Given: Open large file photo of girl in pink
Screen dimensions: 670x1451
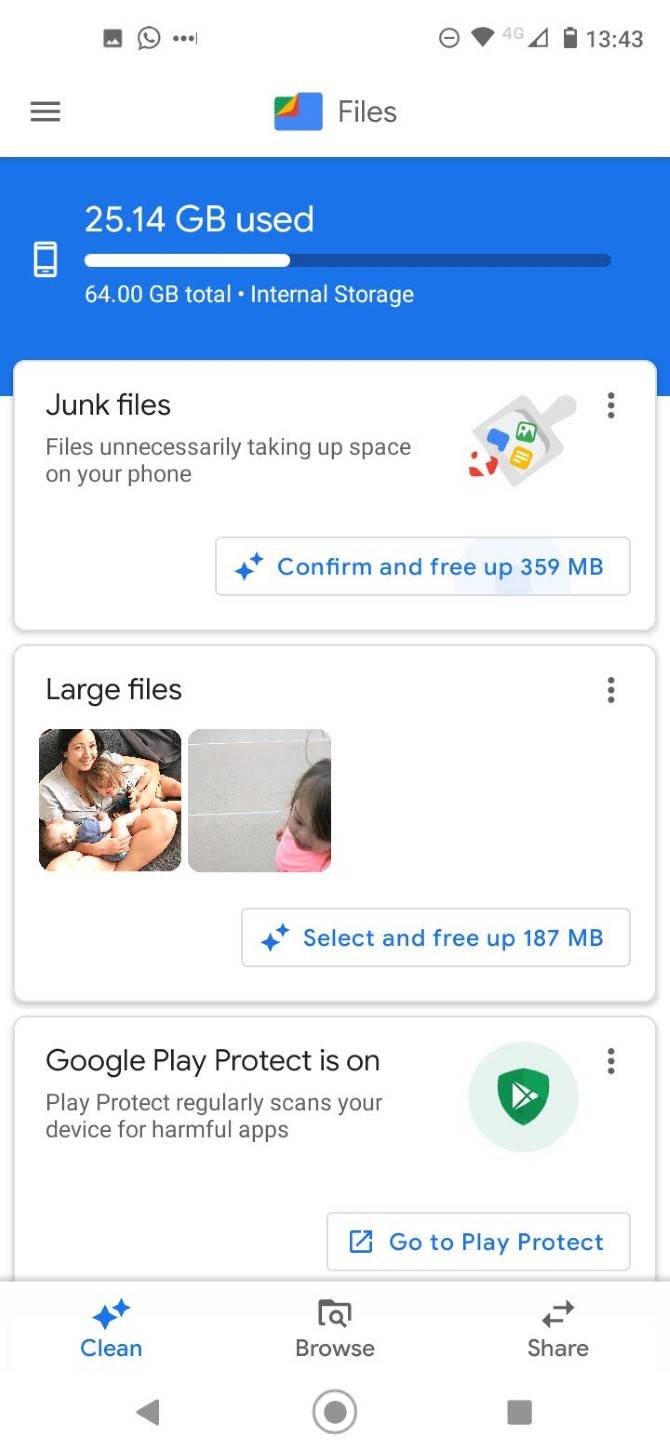Looking at the screenshot, I should click(x=259, y=800).
